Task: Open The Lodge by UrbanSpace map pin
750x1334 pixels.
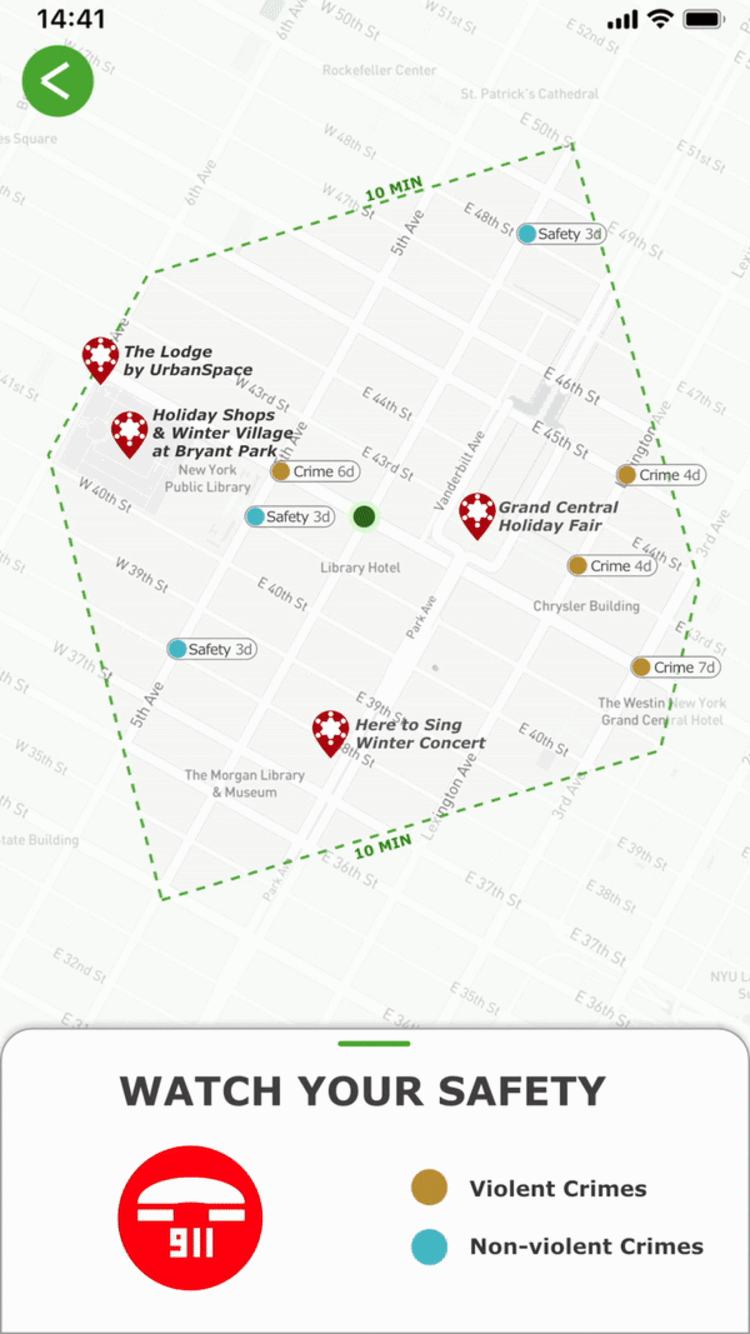Action: tap(100, 358)
